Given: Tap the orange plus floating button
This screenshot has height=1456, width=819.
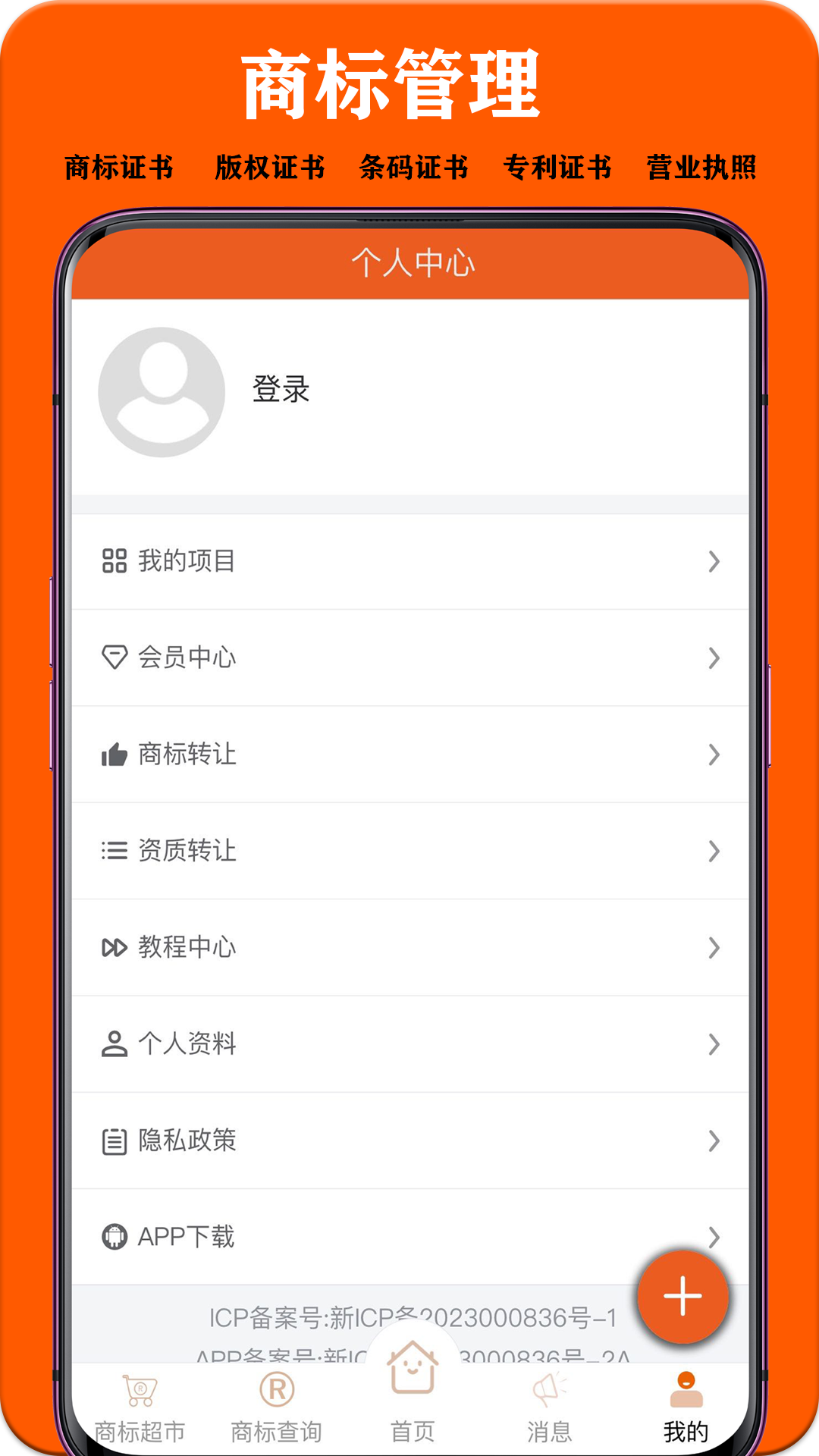Looking at the screenshot, I should click(682, 1297).
